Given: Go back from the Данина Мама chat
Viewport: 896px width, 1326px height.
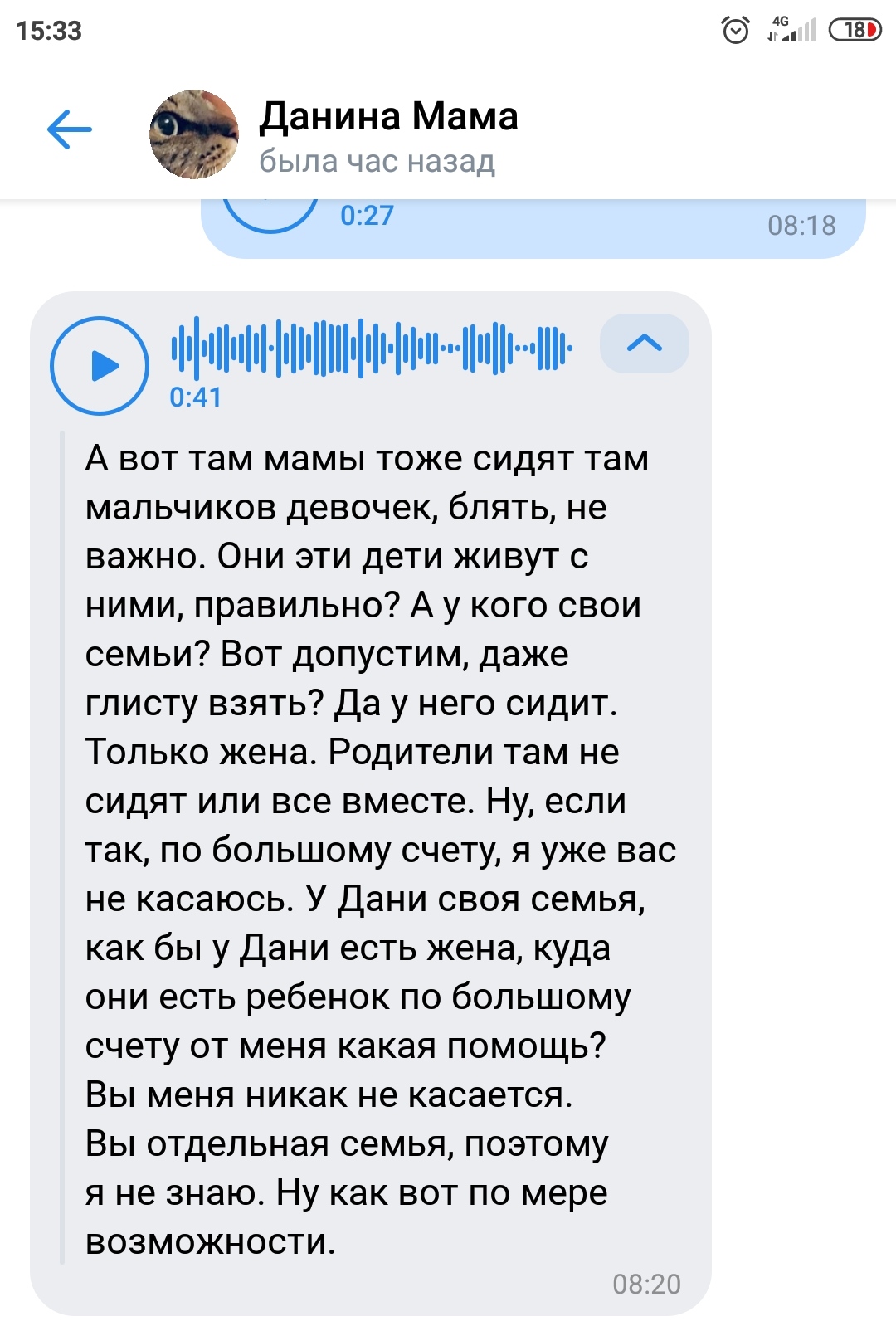Looking at the screenshot, I should coord(70,130).
